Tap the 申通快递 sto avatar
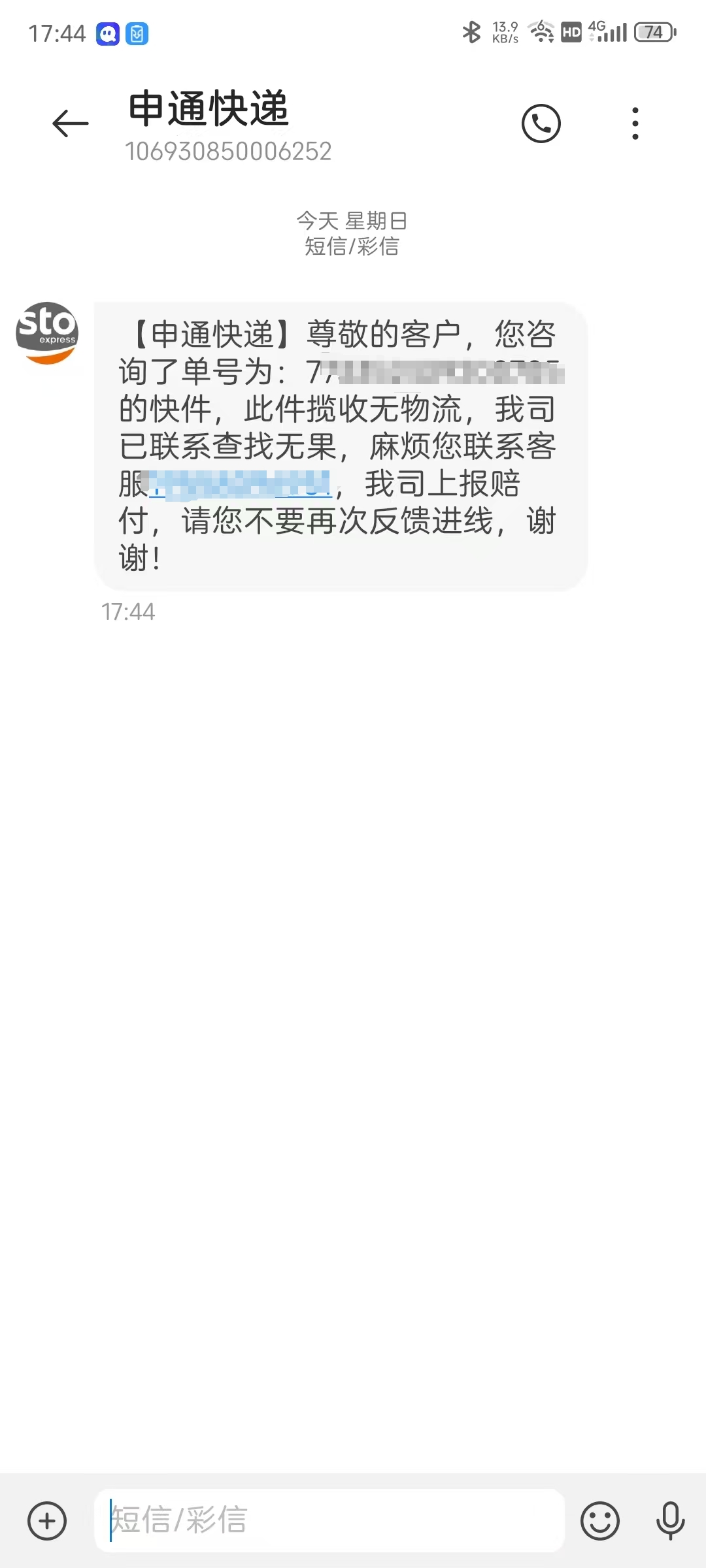 click(47, 333)
